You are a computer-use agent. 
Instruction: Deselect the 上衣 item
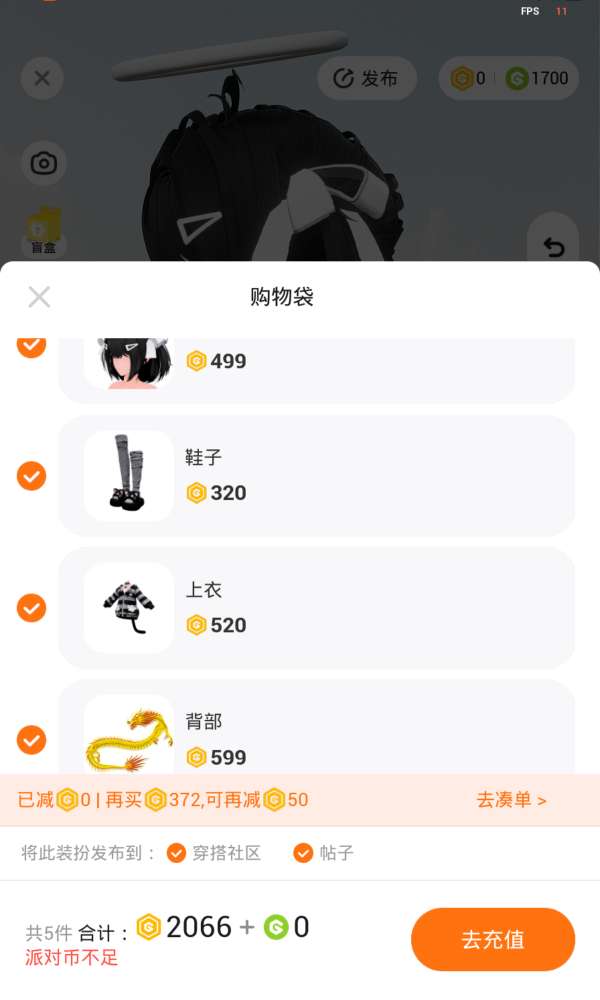click(x=32, y=608)
